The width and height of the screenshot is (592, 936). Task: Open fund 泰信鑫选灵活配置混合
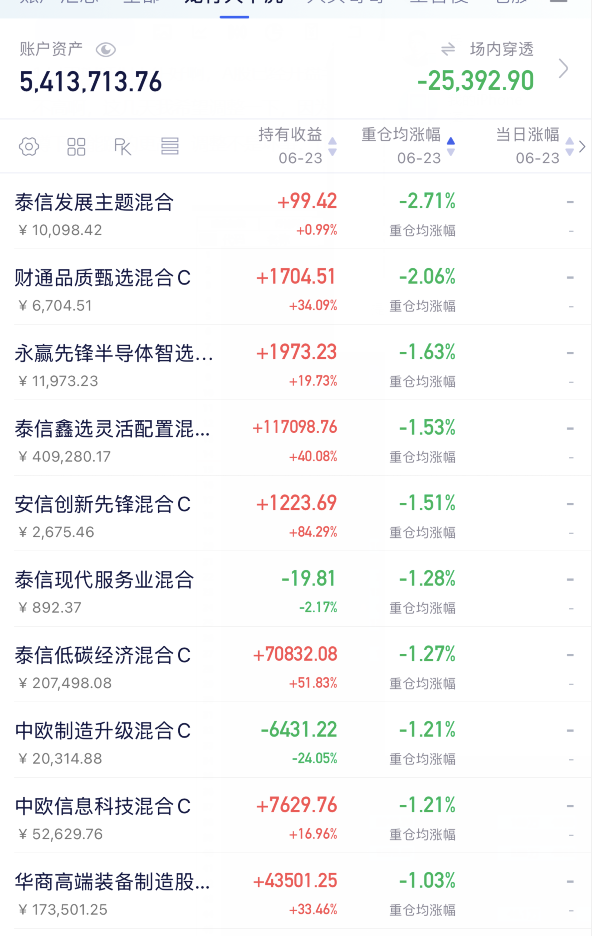[x=296, y=438]
